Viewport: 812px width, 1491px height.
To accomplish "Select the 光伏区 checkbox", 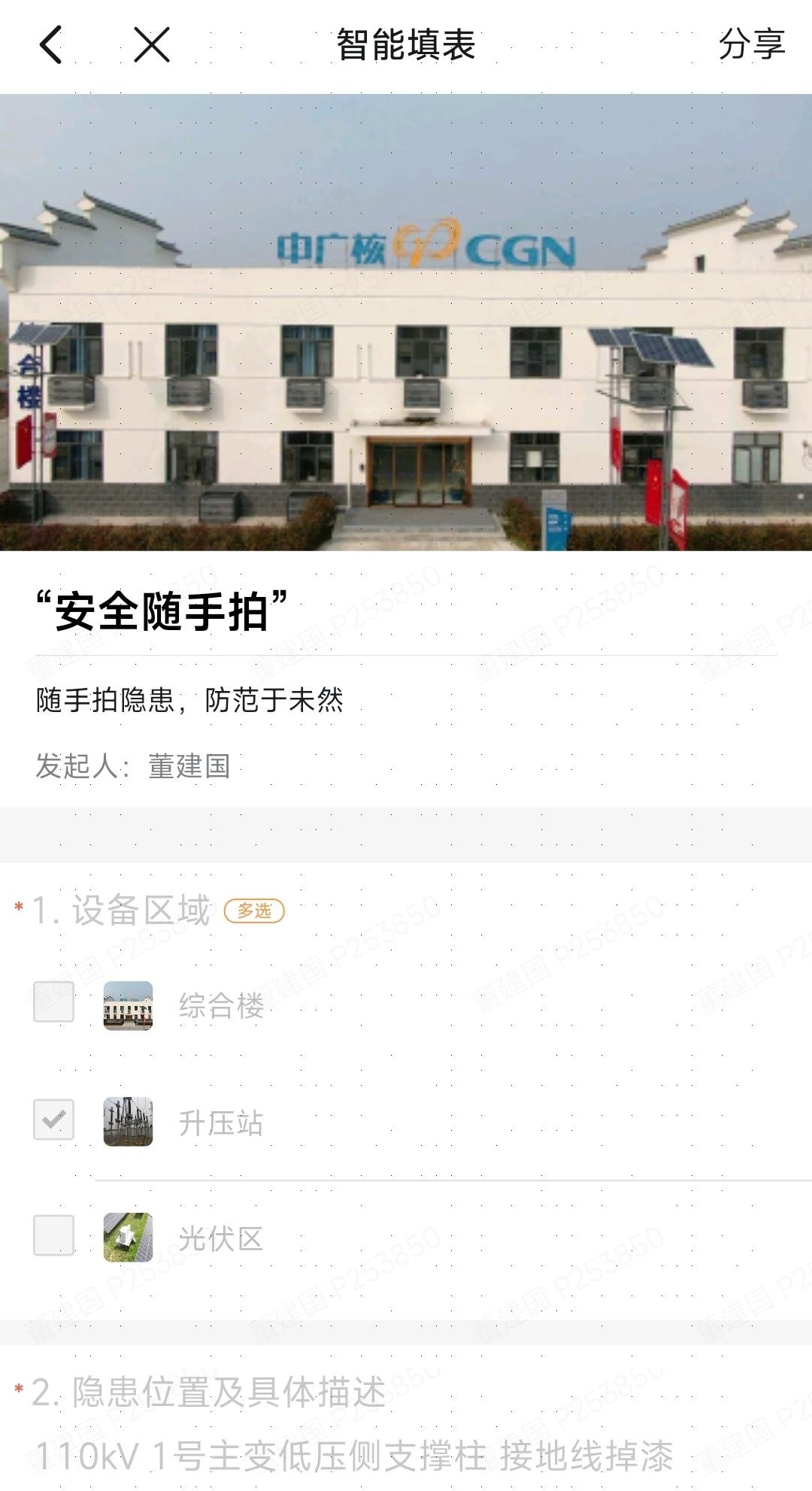I will (53, 1235).
